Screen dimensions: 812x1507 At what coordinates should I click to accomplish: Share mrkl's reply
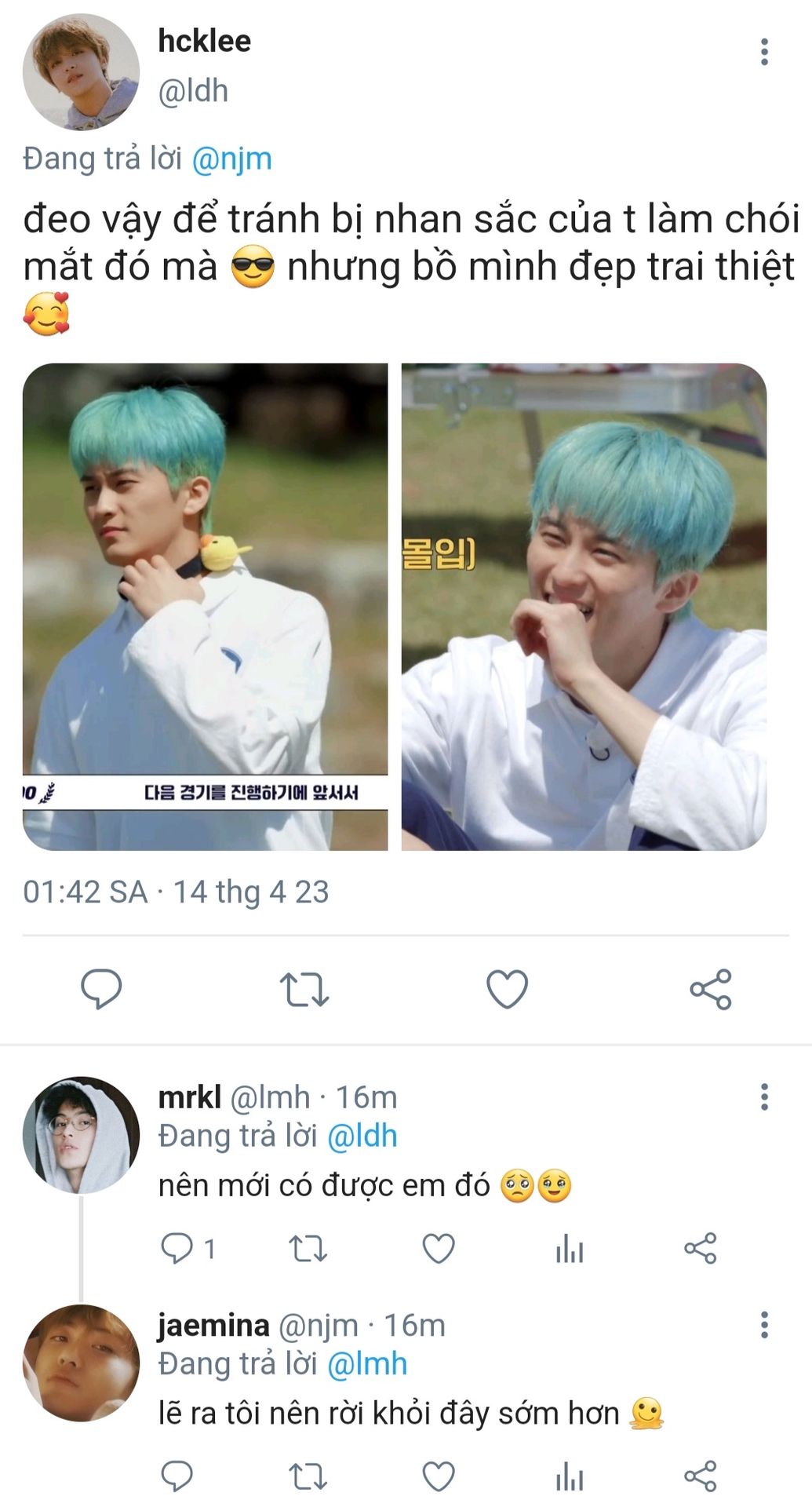point(700,1248)
